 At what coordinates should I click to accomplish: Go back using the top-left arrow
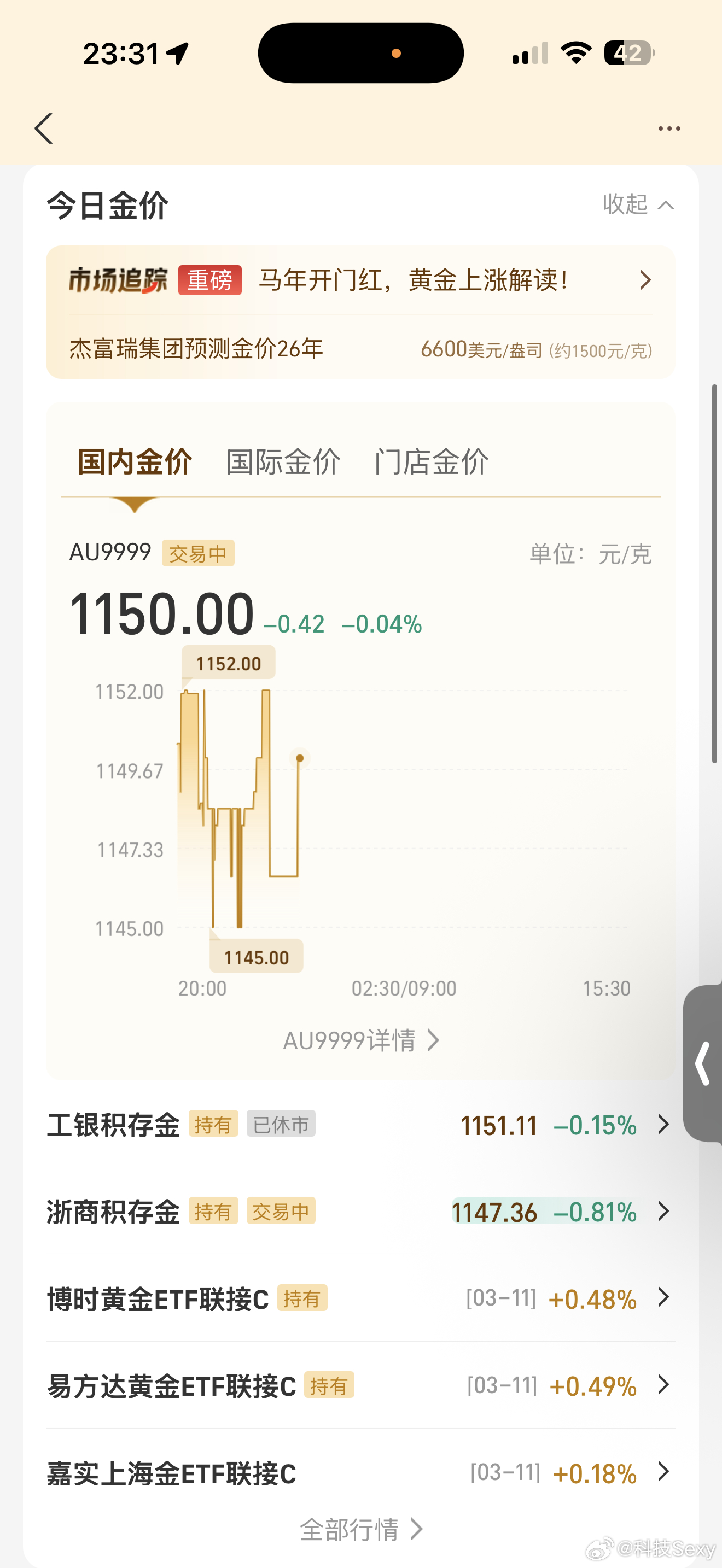click(x=44, y=128)
